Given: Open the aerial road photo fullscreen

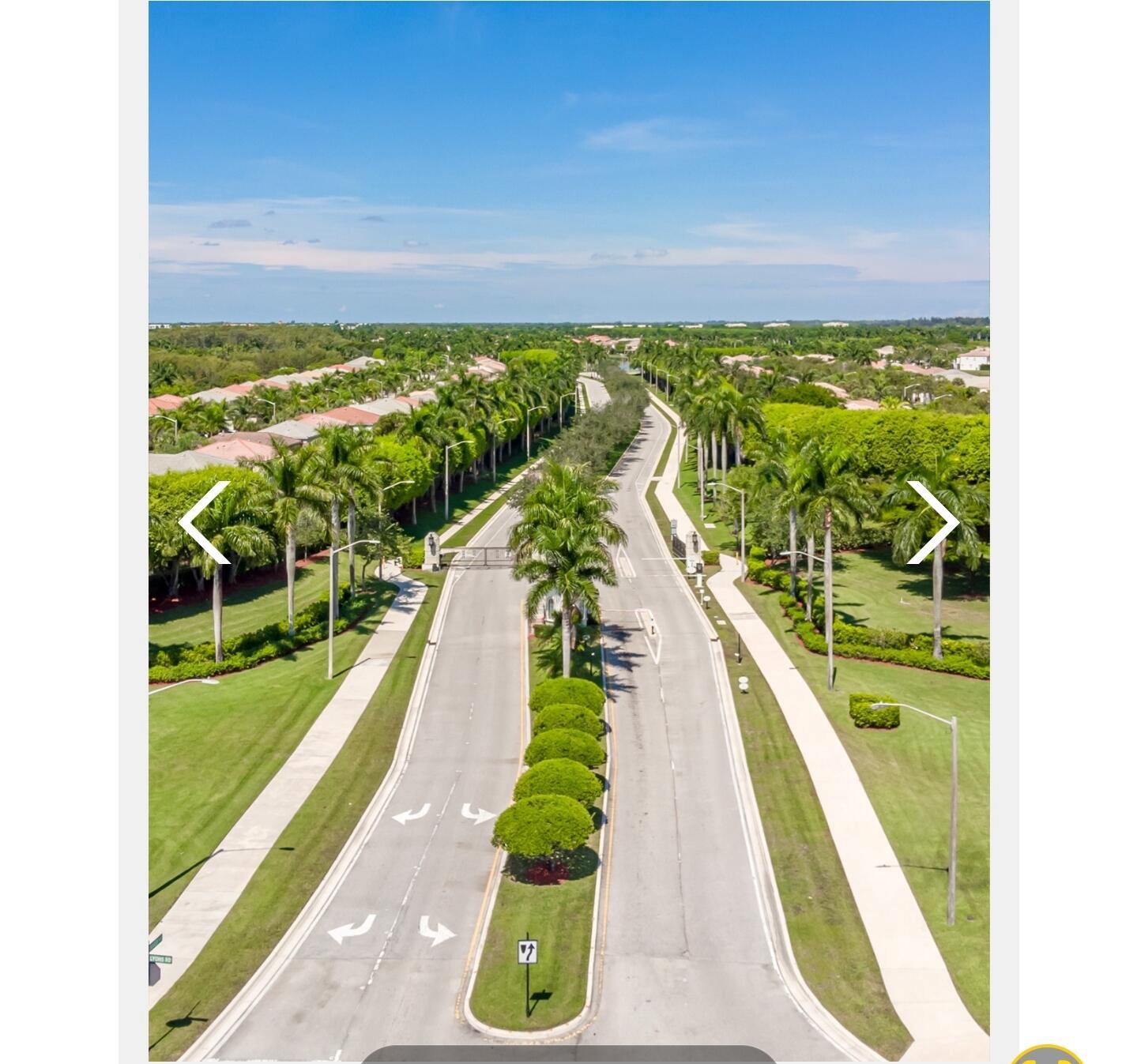Looking at the screenshot, I should (x=569, y=316).
